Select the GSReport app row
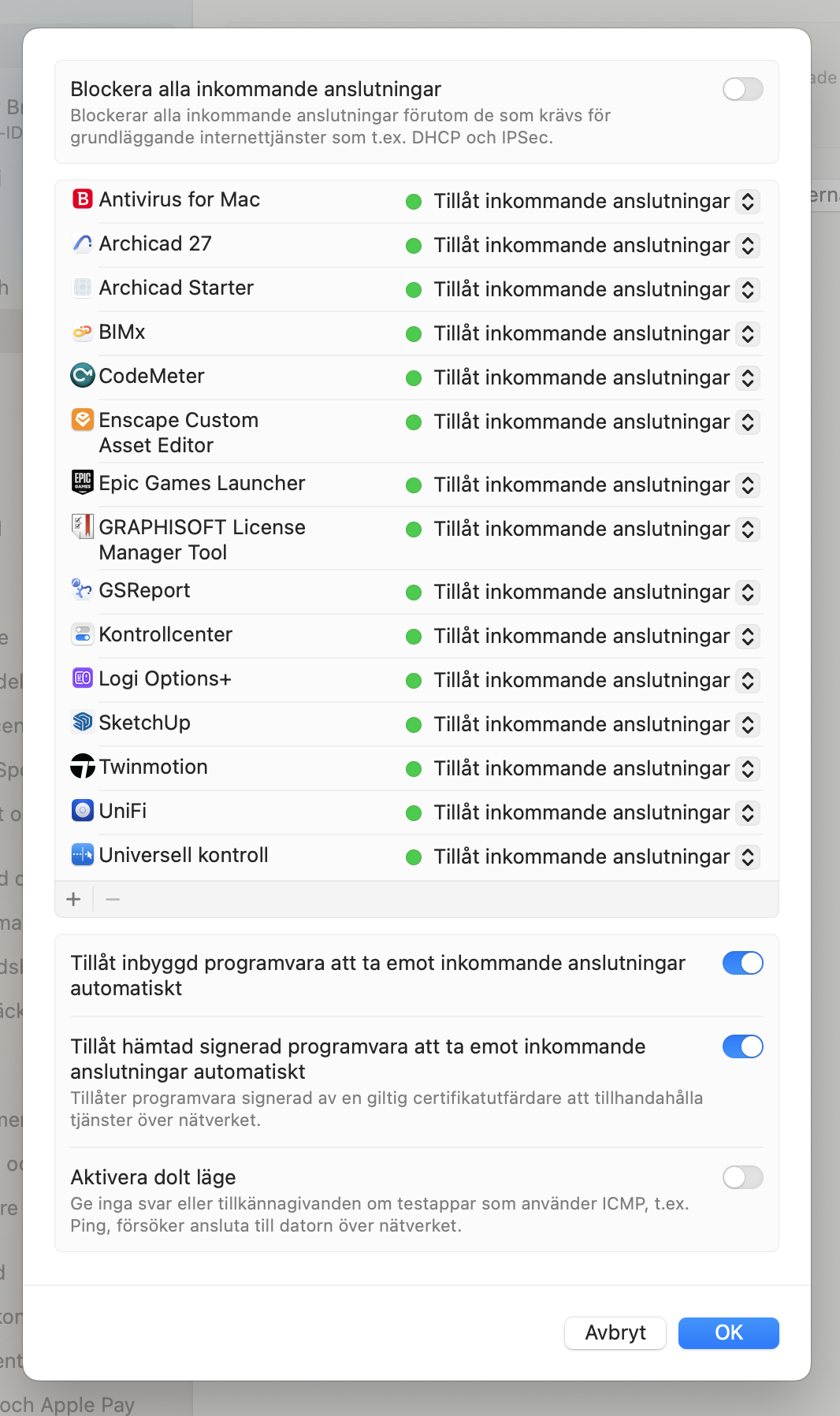 (x=144, y=590)
